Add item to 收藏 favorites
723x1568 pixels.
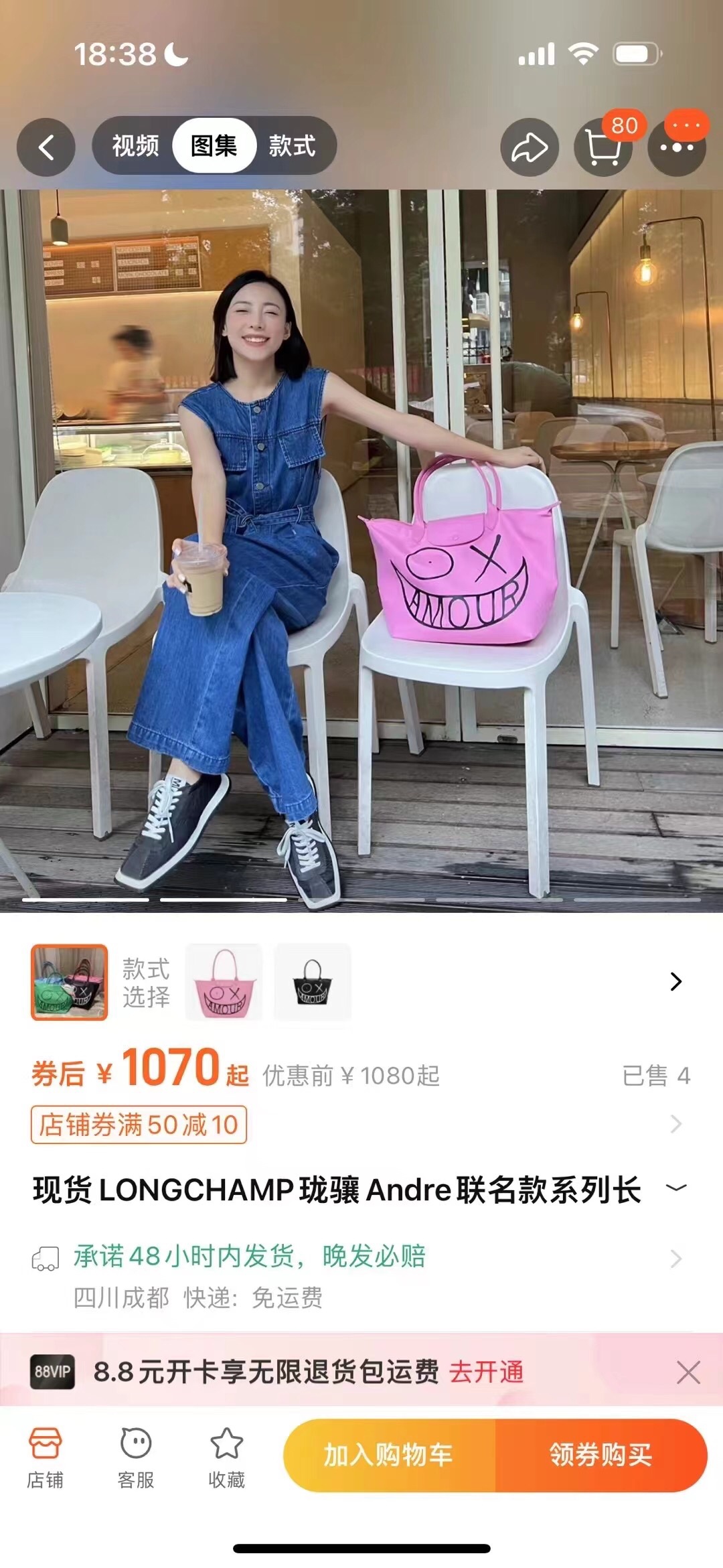click(226, 1459)
